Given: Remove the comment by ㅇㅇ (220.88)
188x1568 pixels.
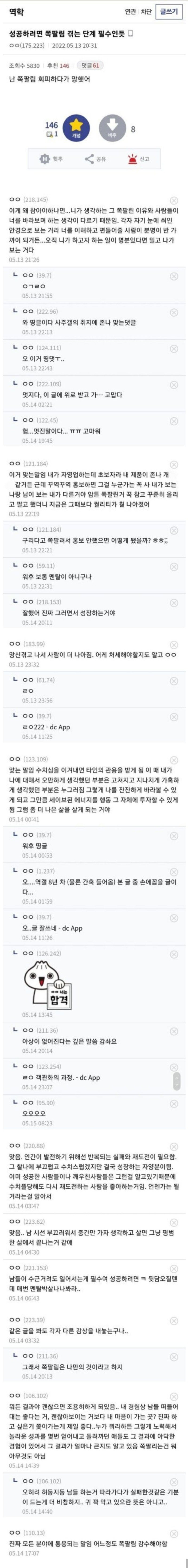Looking at the screenshot, I should [174, 1147].
